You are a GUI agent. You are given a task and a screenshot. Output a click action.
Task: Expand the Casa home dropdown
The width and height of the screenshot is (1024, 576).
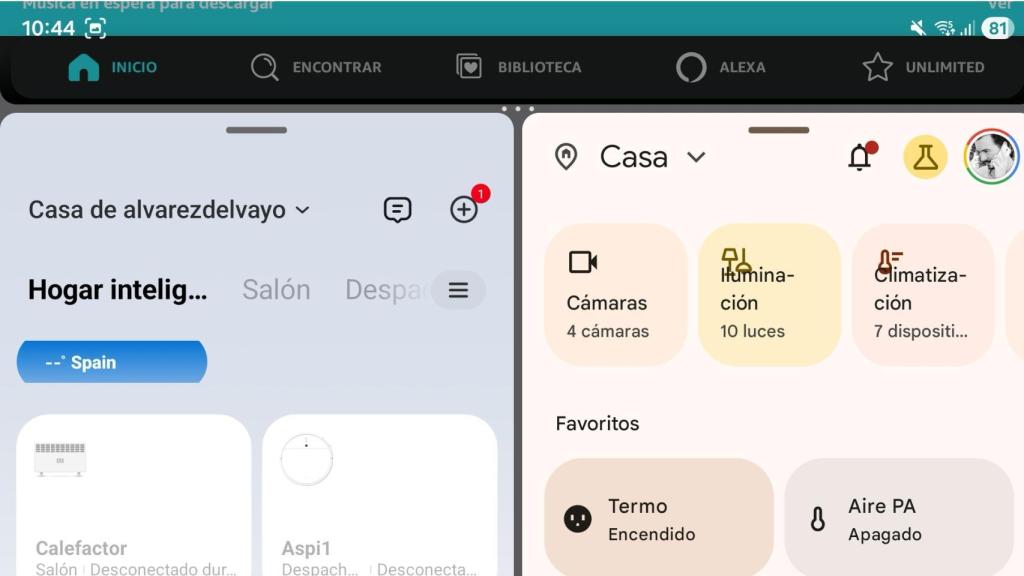652,157
